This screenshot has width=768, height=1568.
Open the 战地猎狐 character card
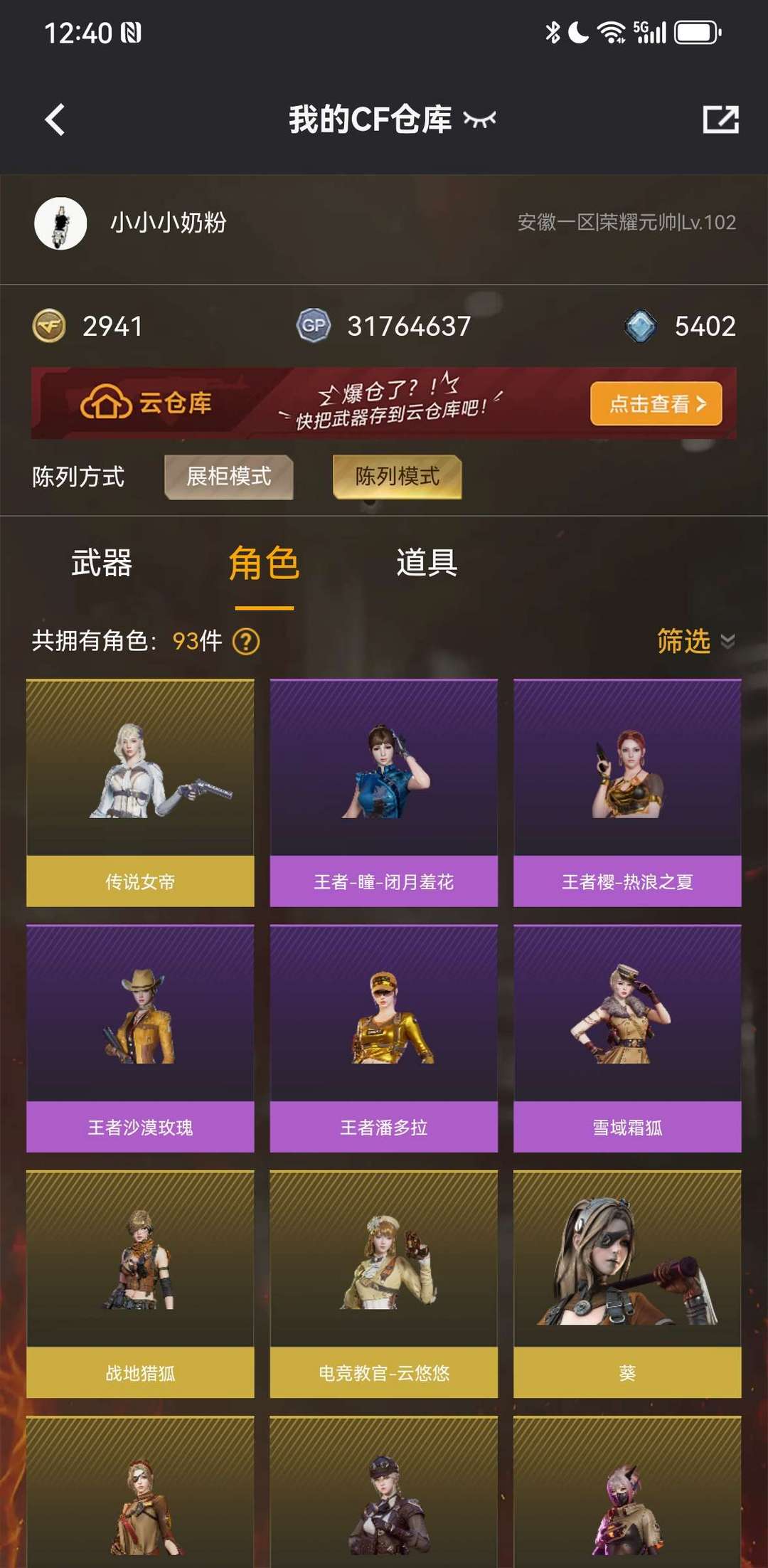point(140,1283)
